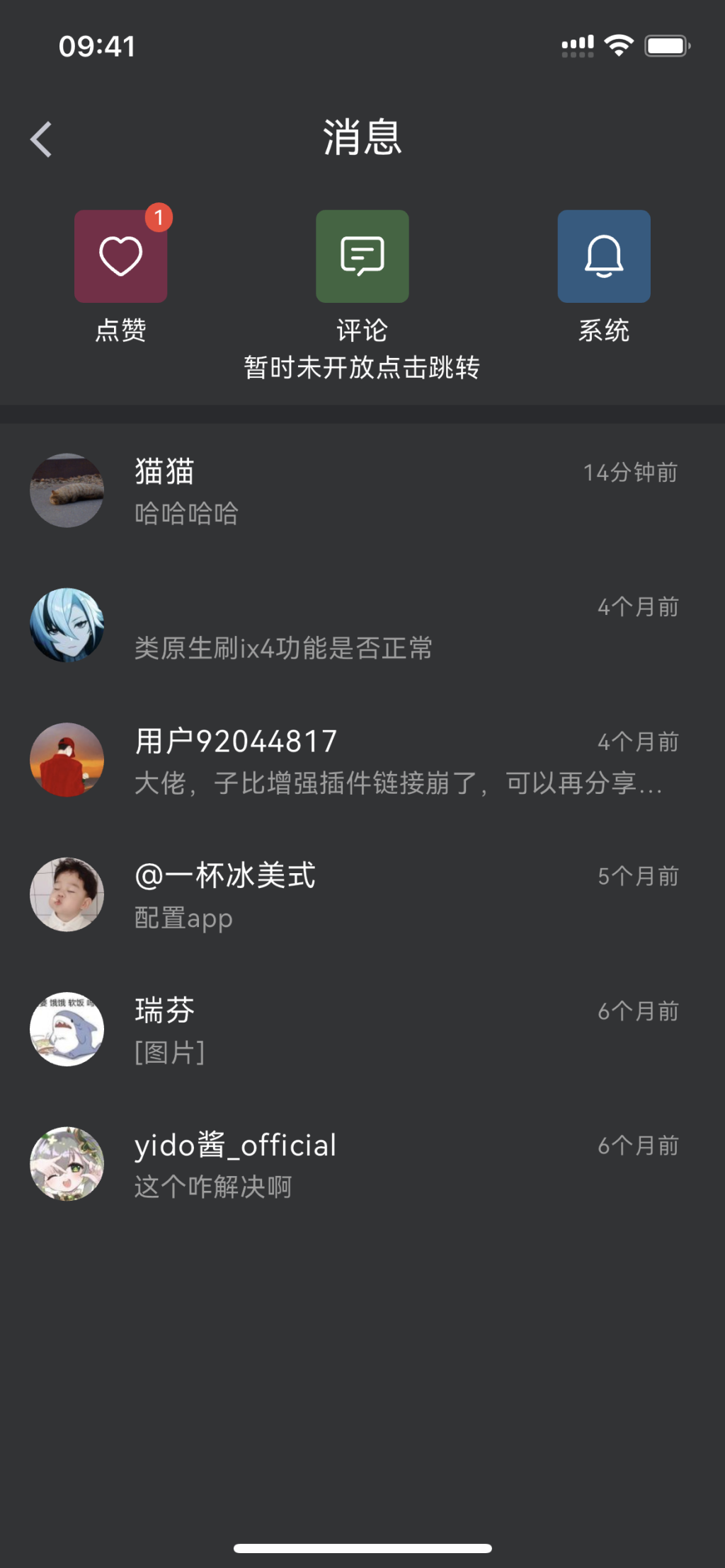Open the conversation about 类原生刷ix4功能是否正常
The width and height of the screenshot is (725, 1568).
[x=354, y=626]
